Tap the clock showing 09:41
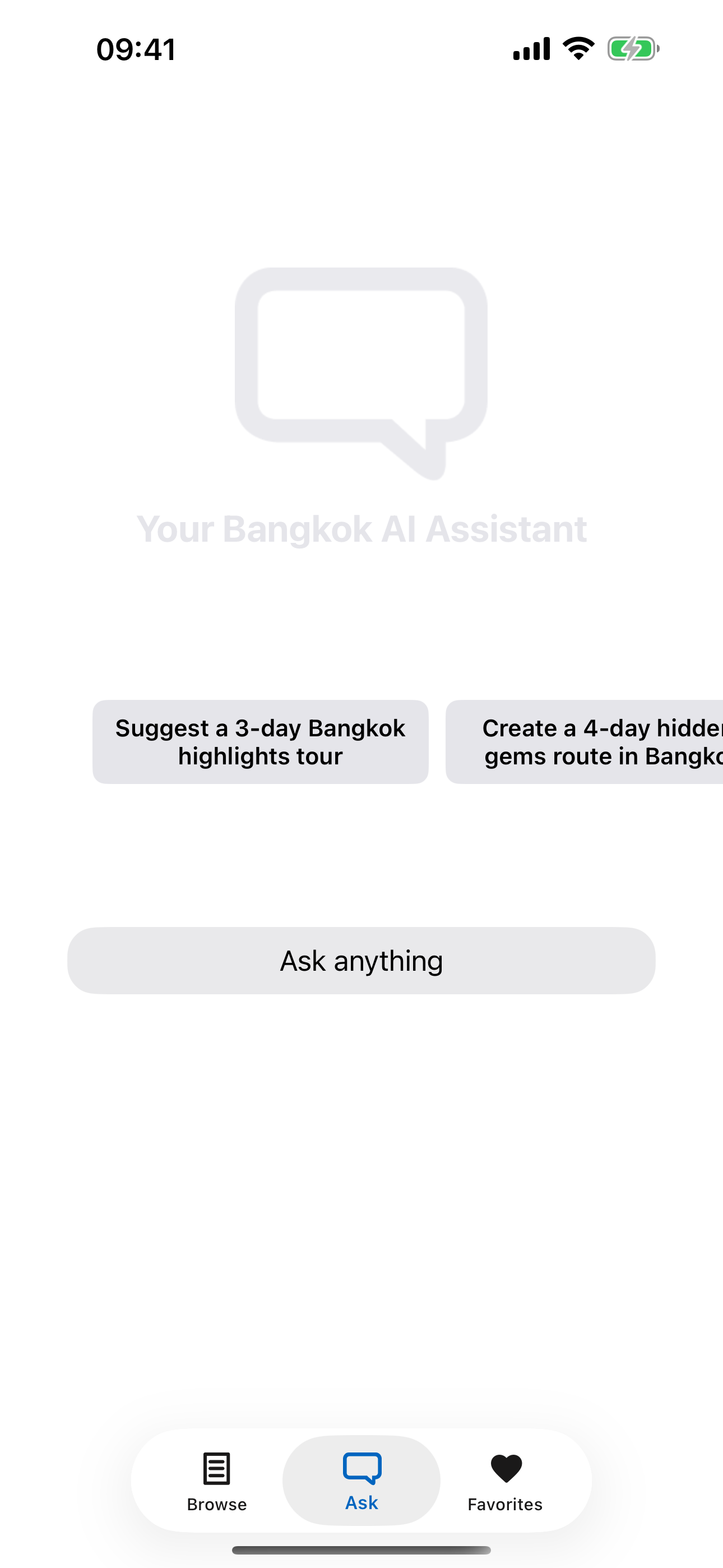 (135, 49)
